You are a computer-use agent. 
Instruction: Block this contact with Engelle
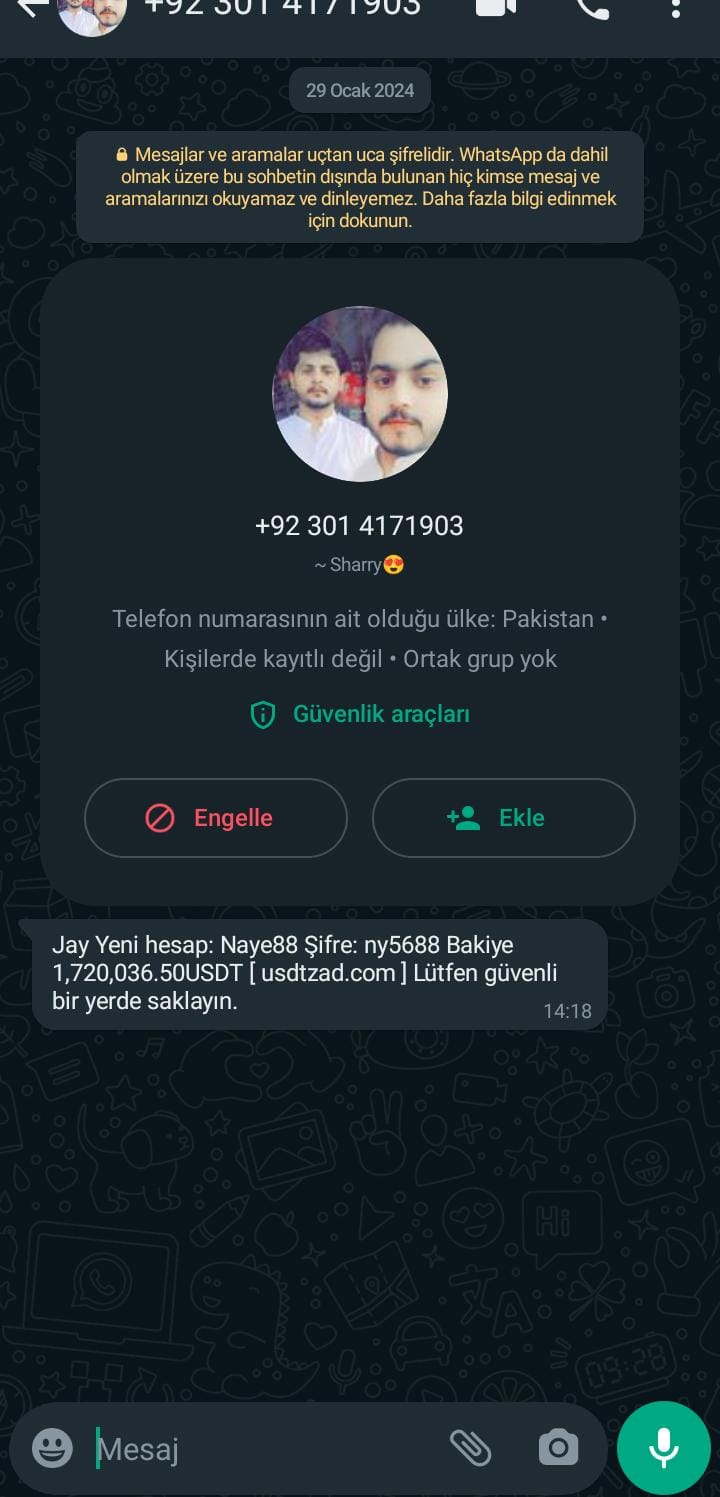coord(216,818)
